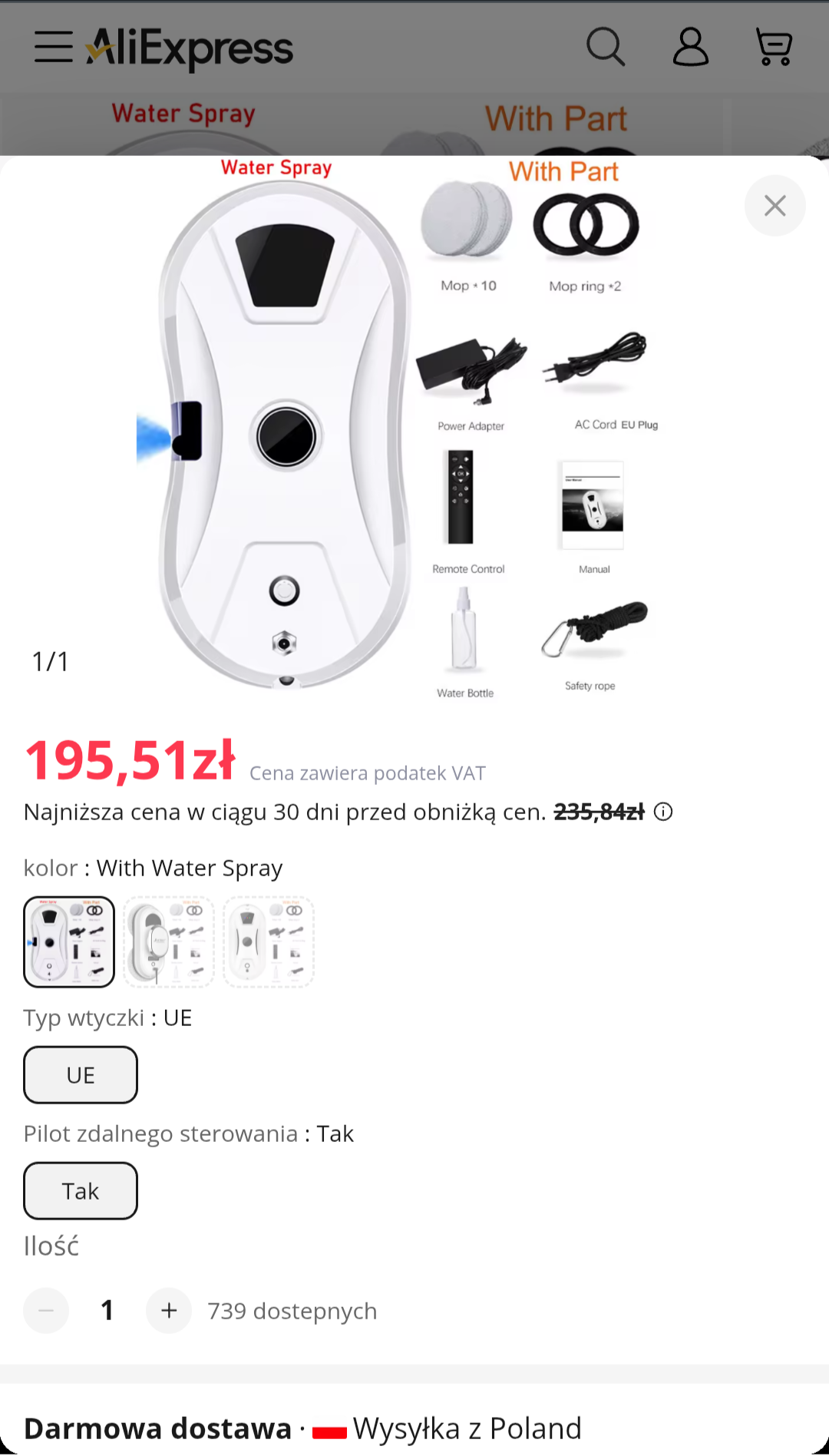
Task: Select the UE plug type option
Action: click(x=80, y=1074)
